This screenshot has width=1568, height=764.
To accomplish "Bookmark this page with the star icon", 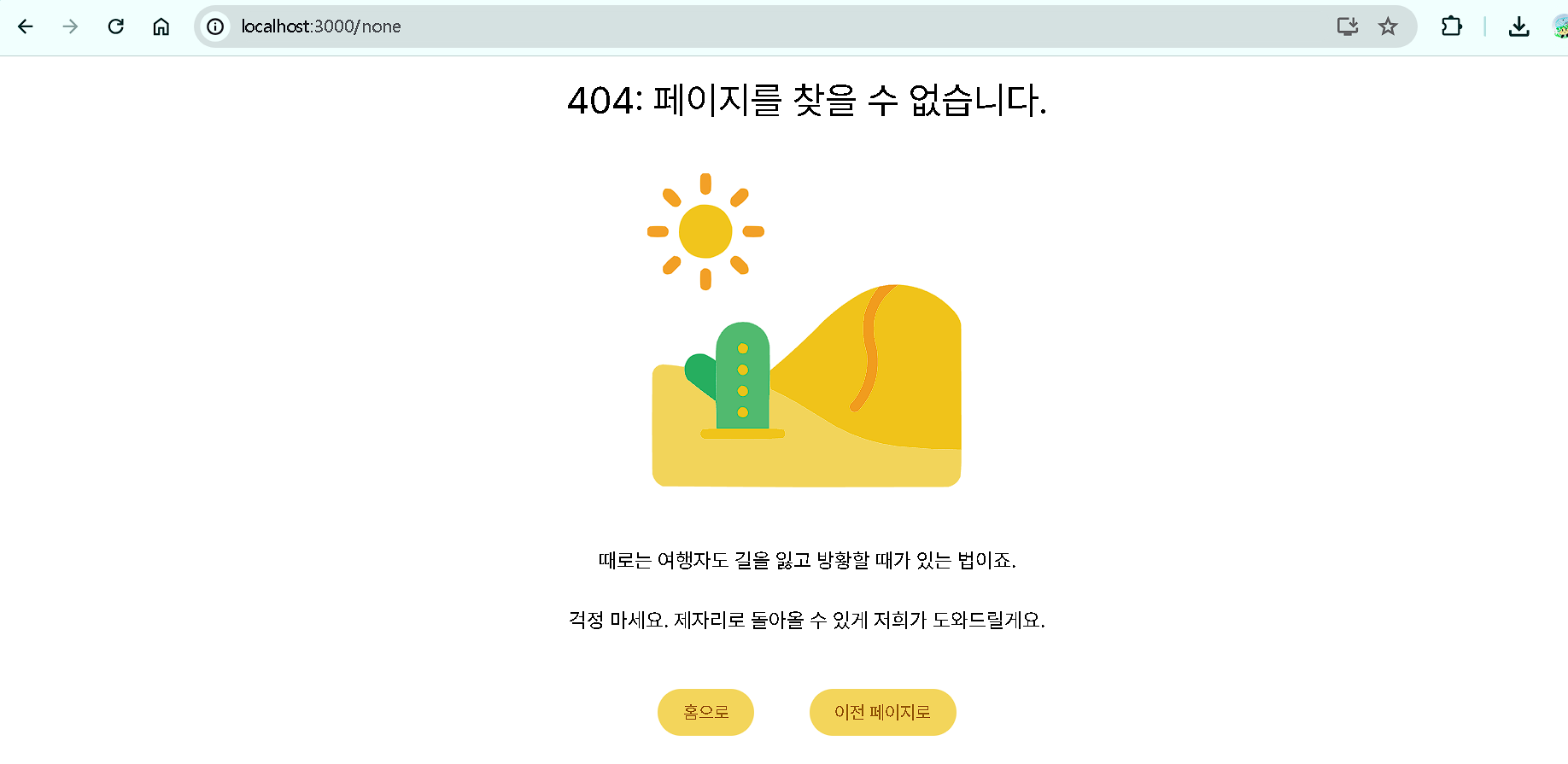I will [1388, 26].
